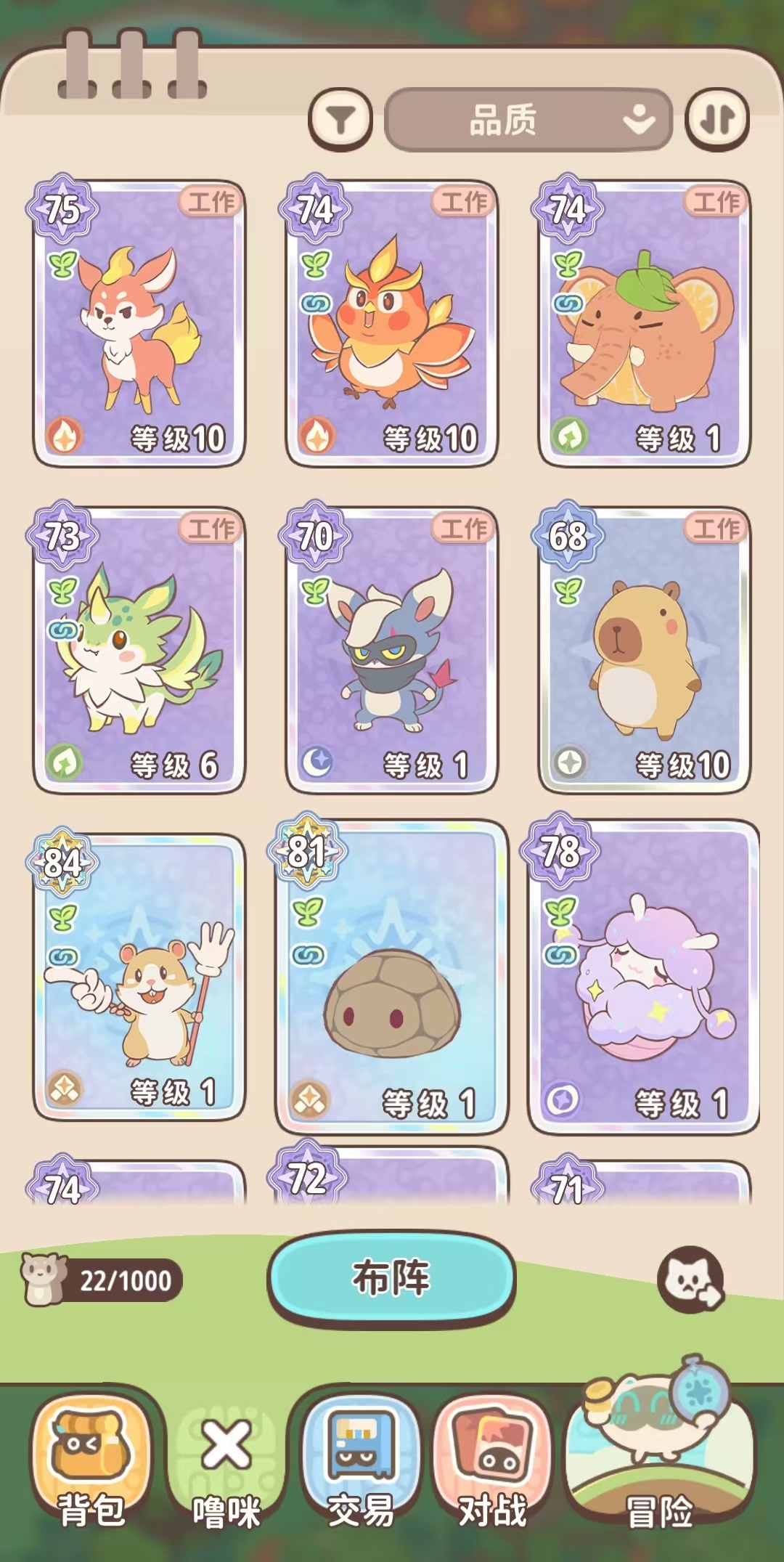Tap the 布阵 formation button
Screen dimensions: 784x1562
tap(391, 1277)
